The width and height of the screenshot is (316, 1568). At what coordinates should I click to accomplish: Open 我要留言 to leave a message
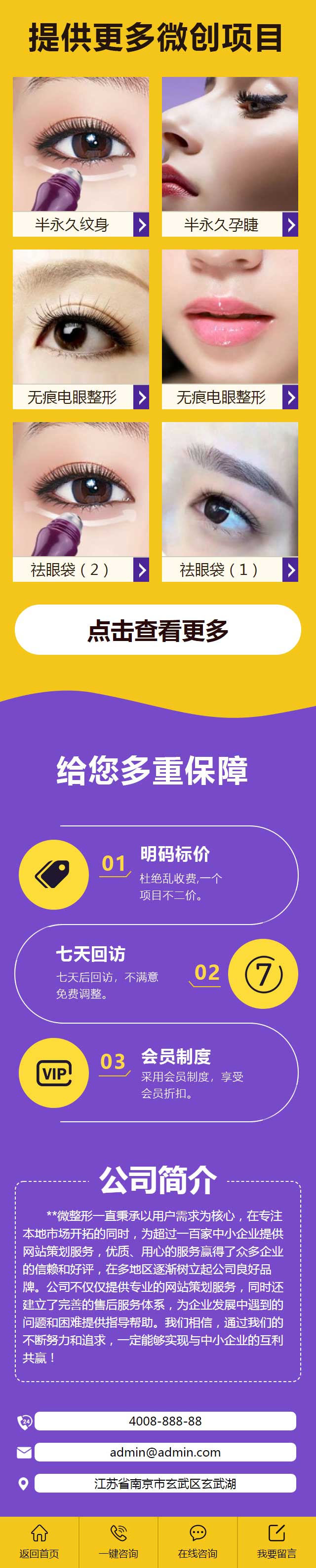pyautogui.click(x=276, y=1541)
